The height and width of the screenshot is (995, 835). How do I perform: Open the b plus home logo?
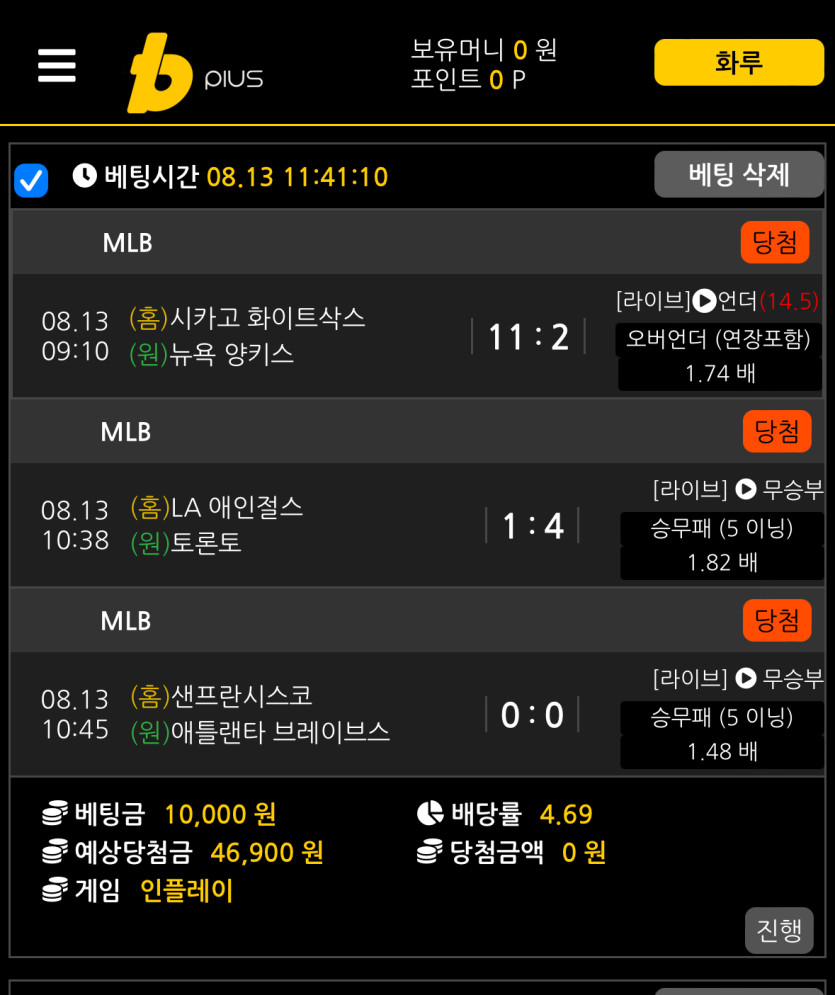pos(195,72)
